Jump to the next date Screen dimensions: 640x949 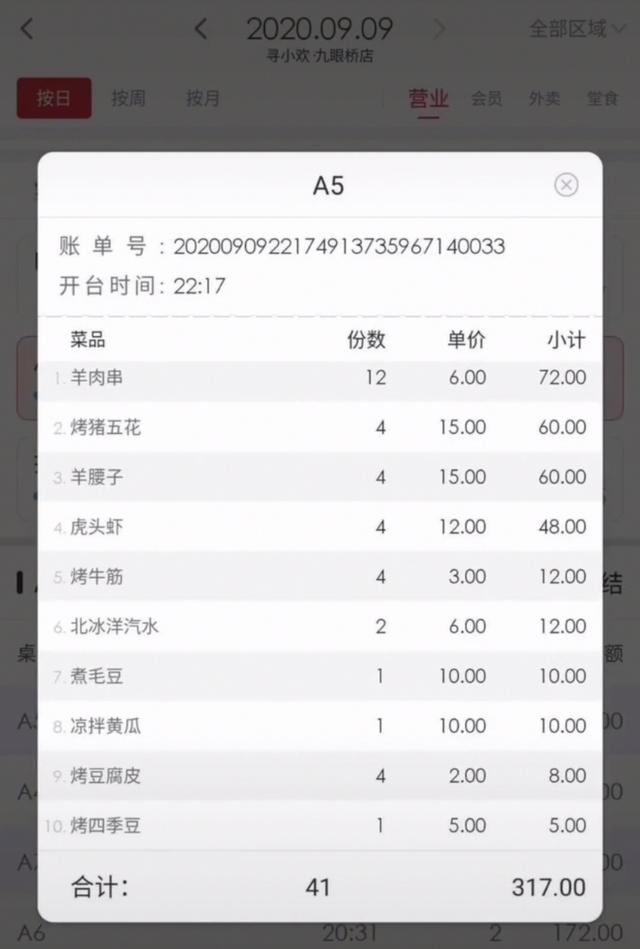(x=438, y=29)
